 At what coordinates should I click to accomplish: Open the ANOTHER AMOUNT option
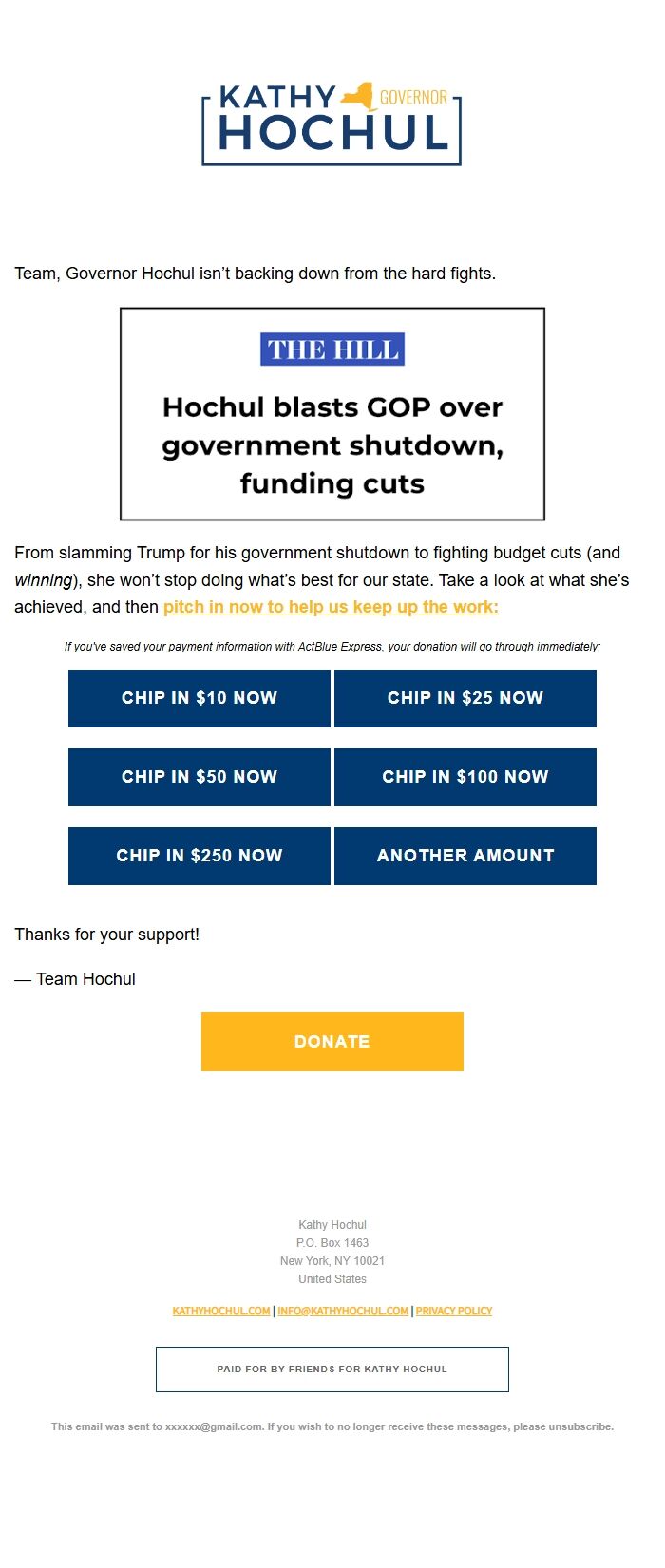coord(465,856)
